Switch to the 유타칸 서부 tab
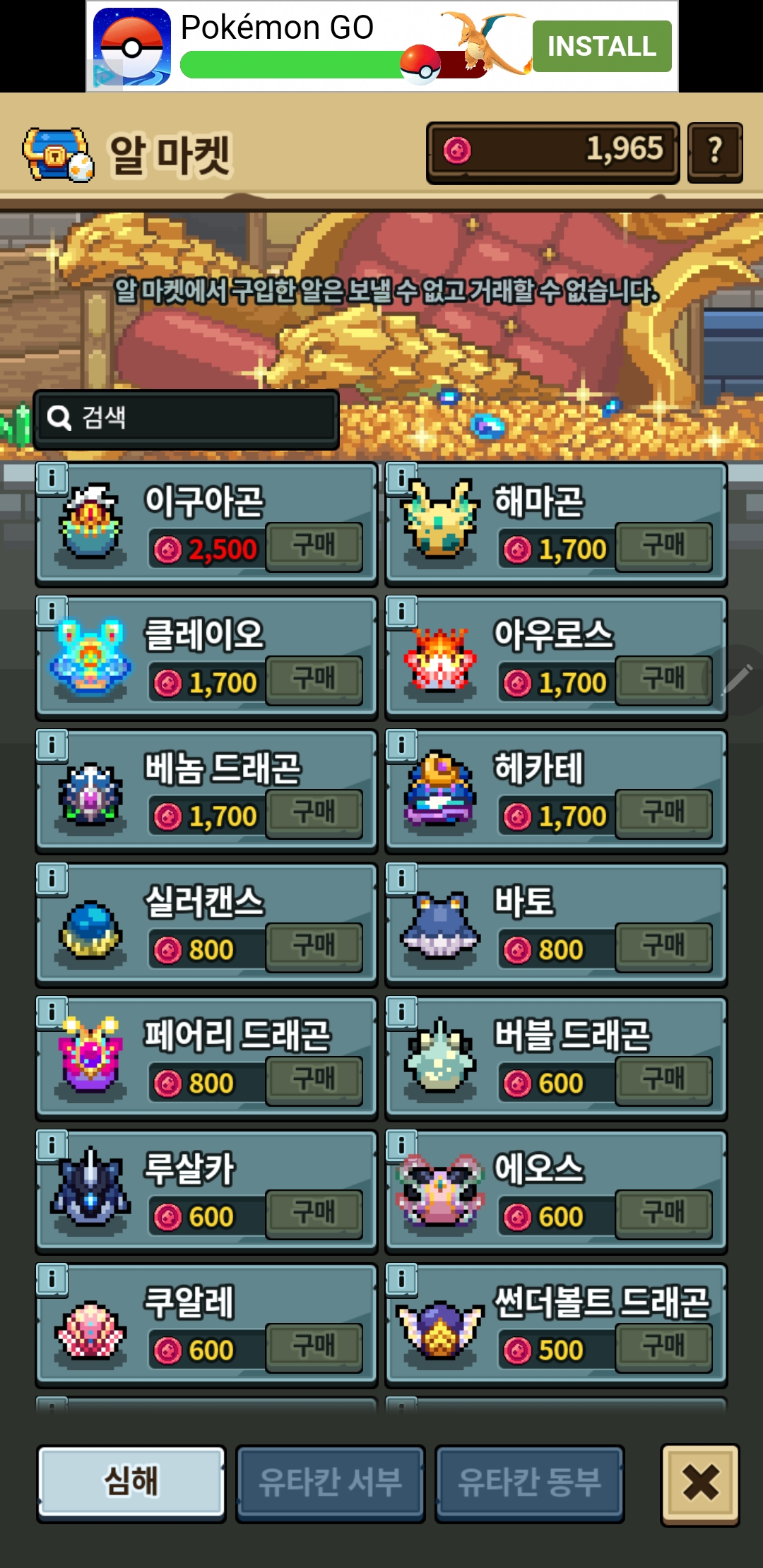This screenshot has height=1568, width=763. (330, 1482)
